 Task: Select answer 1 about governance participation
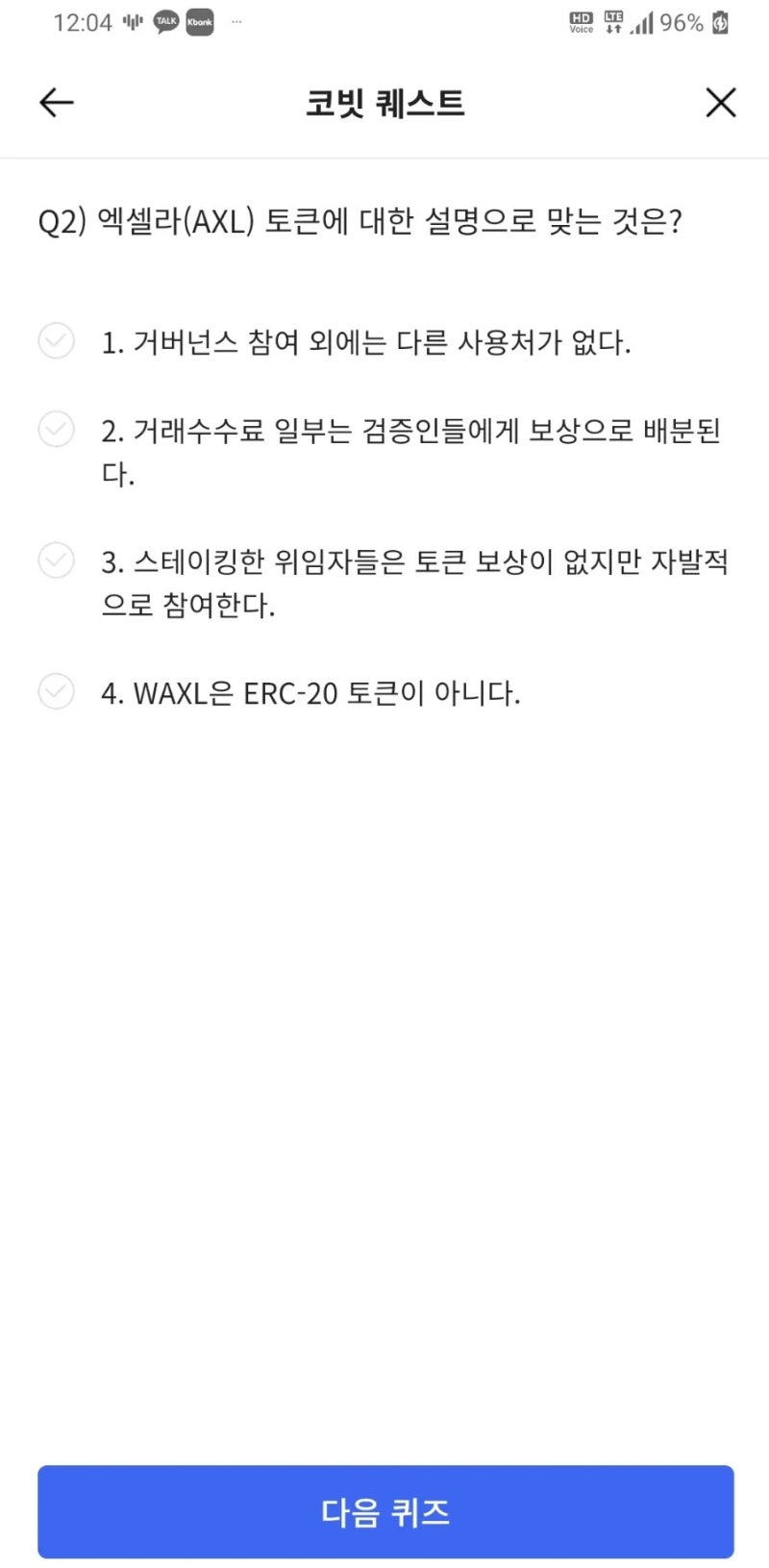(368, 342)
